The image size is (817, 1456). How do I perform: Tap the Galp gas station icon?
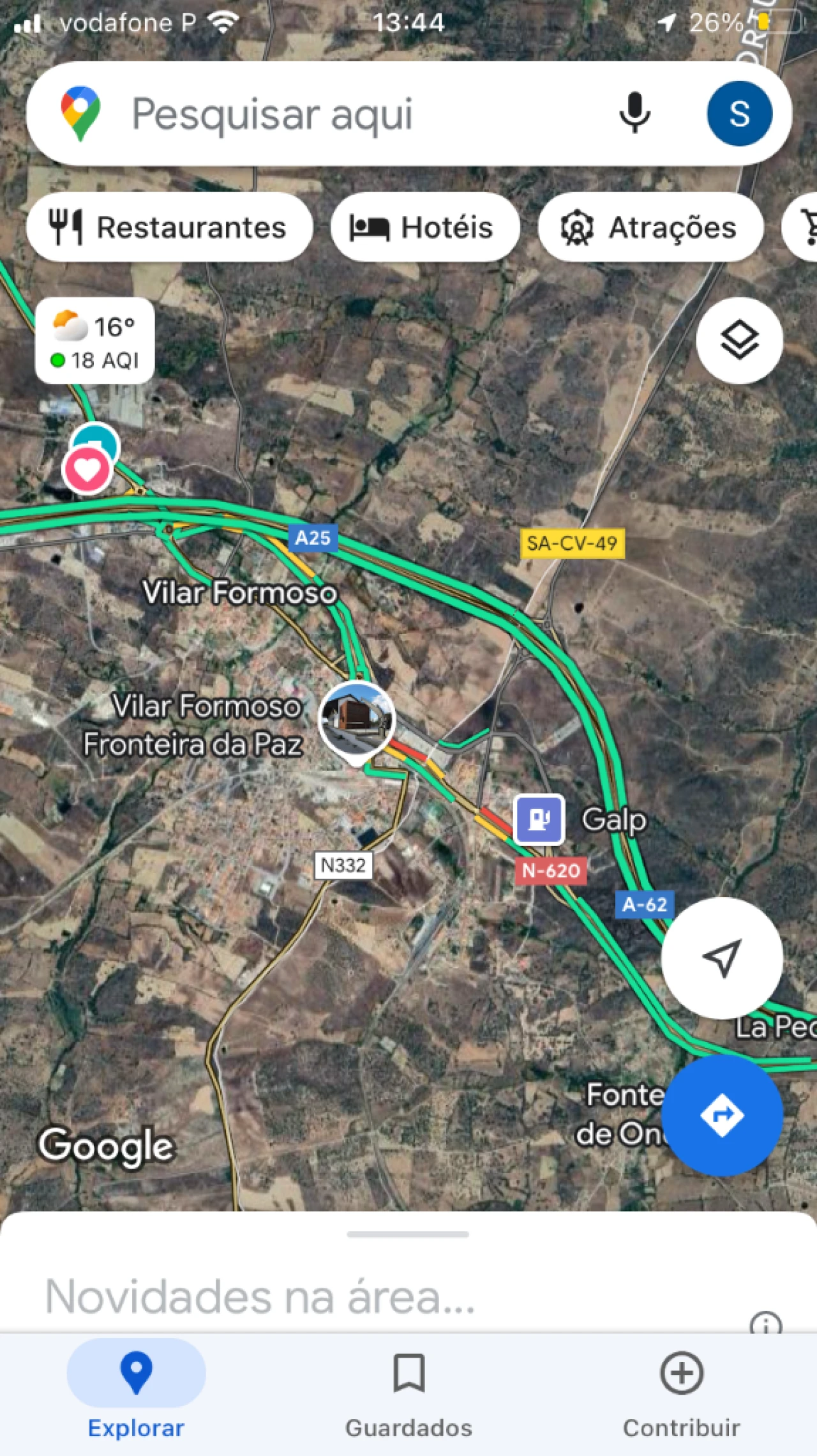pyautogui.click(x=539, y=820)
